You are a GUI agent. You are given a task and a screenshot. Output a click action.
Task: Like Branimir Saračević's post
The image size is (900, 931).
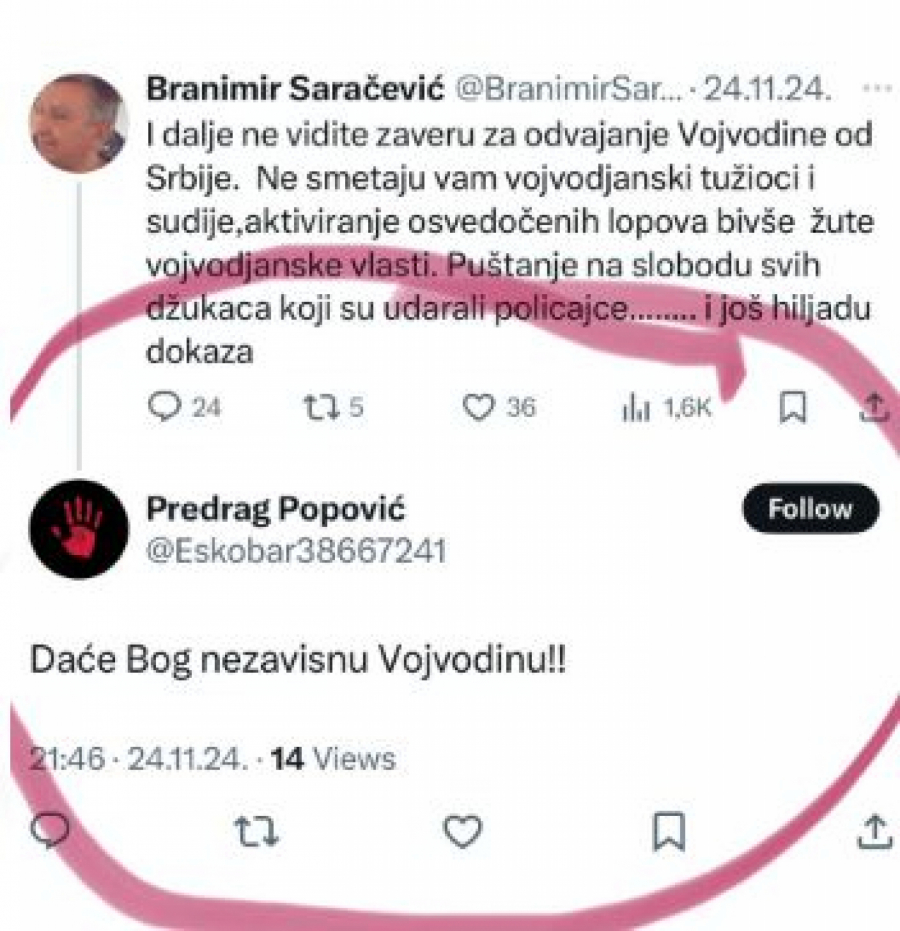481,407
